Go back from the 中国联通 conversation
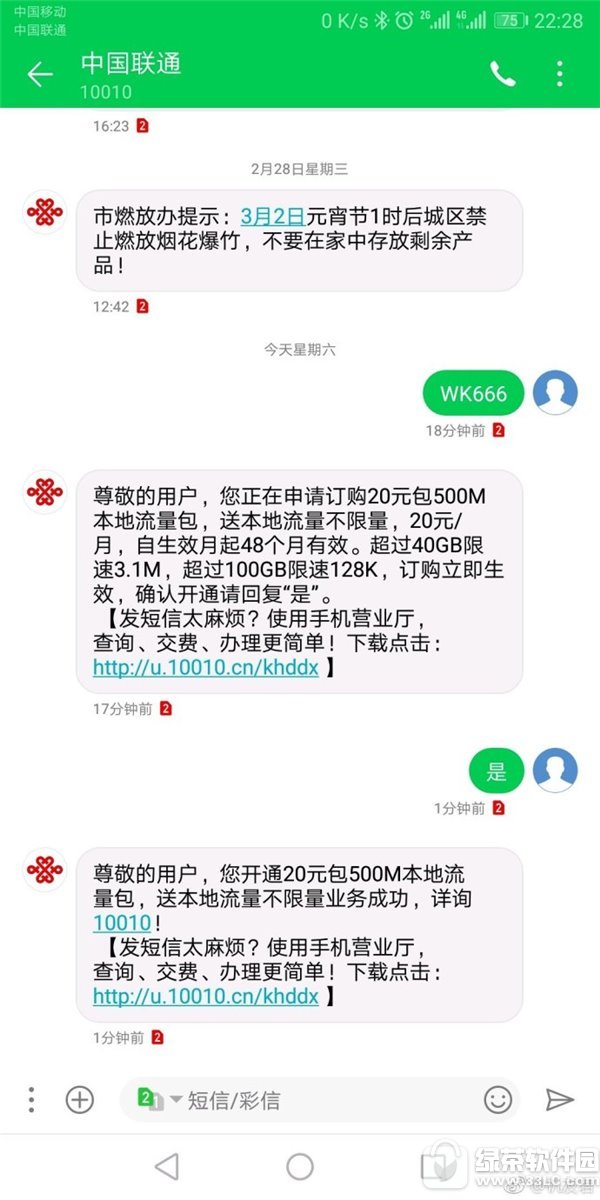This screenshot has height=1200, width=600. pyautogui.click(x=39, y=75)
